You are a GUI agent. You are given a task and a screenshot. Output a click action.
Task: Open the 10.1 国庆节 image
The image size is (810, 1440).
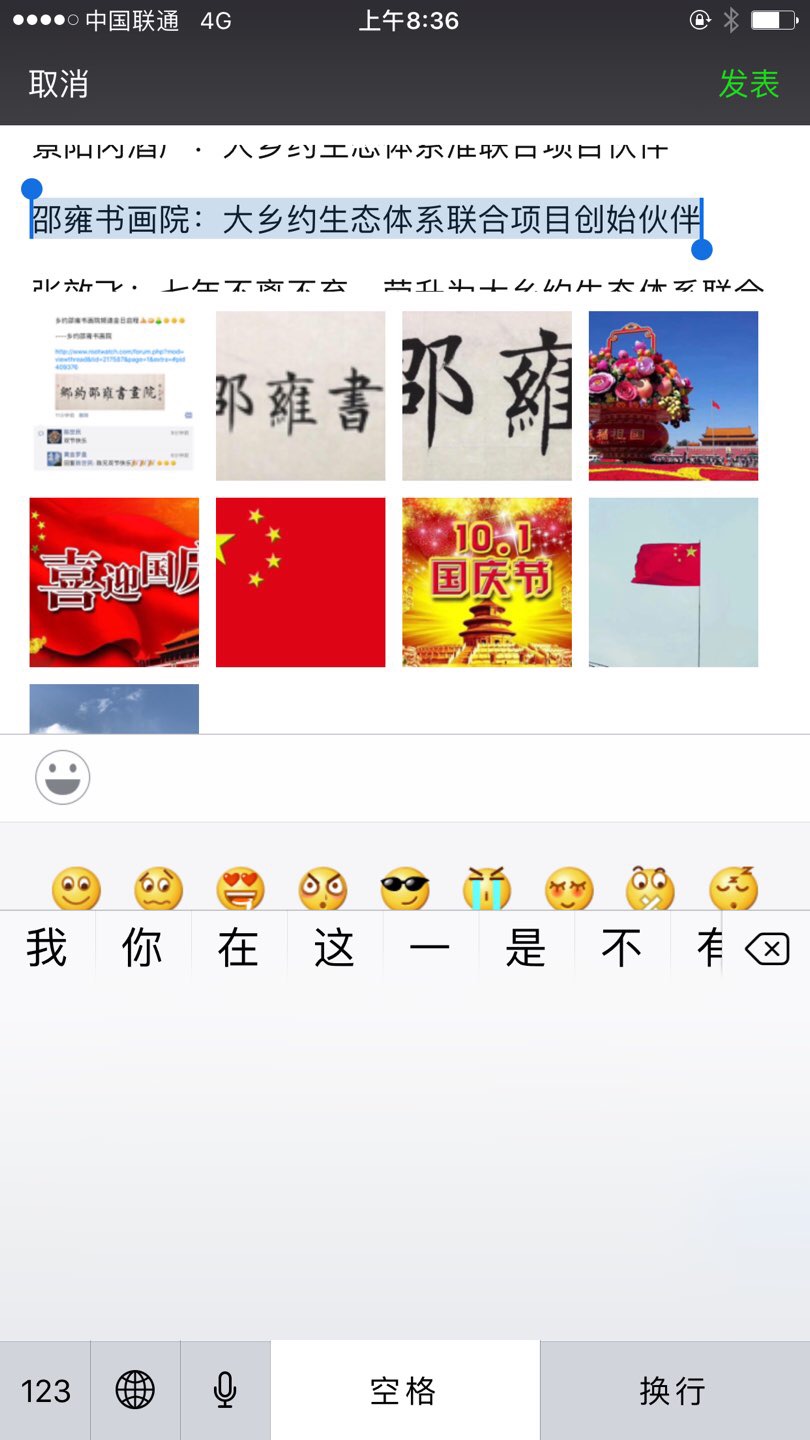click(x=487, y=582)
